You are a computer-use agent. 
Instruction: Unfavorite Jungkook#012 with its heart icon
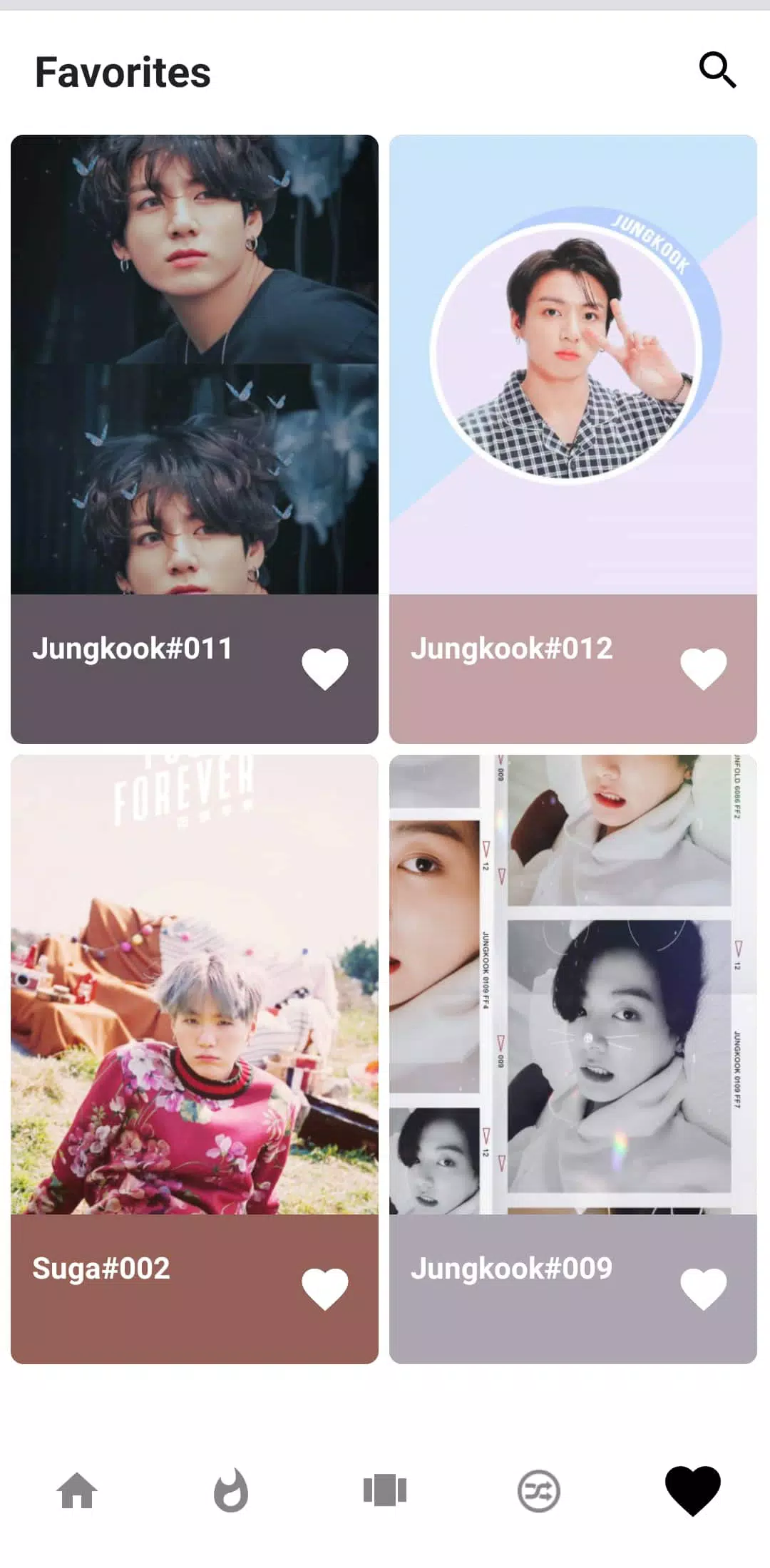pyautogui.click(x=703, y=669)
